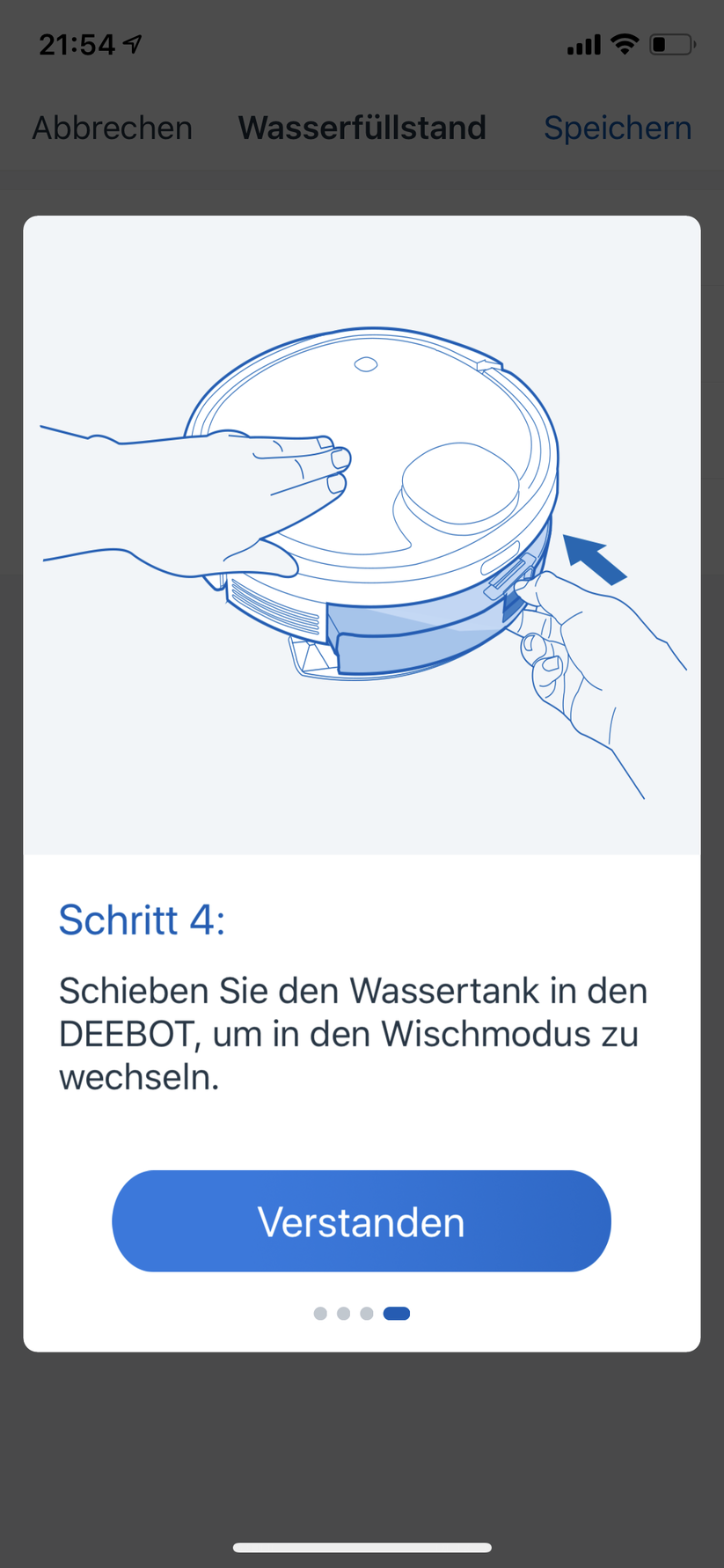
Task: Select the second pagination dot
Action: coord(344,1313)
